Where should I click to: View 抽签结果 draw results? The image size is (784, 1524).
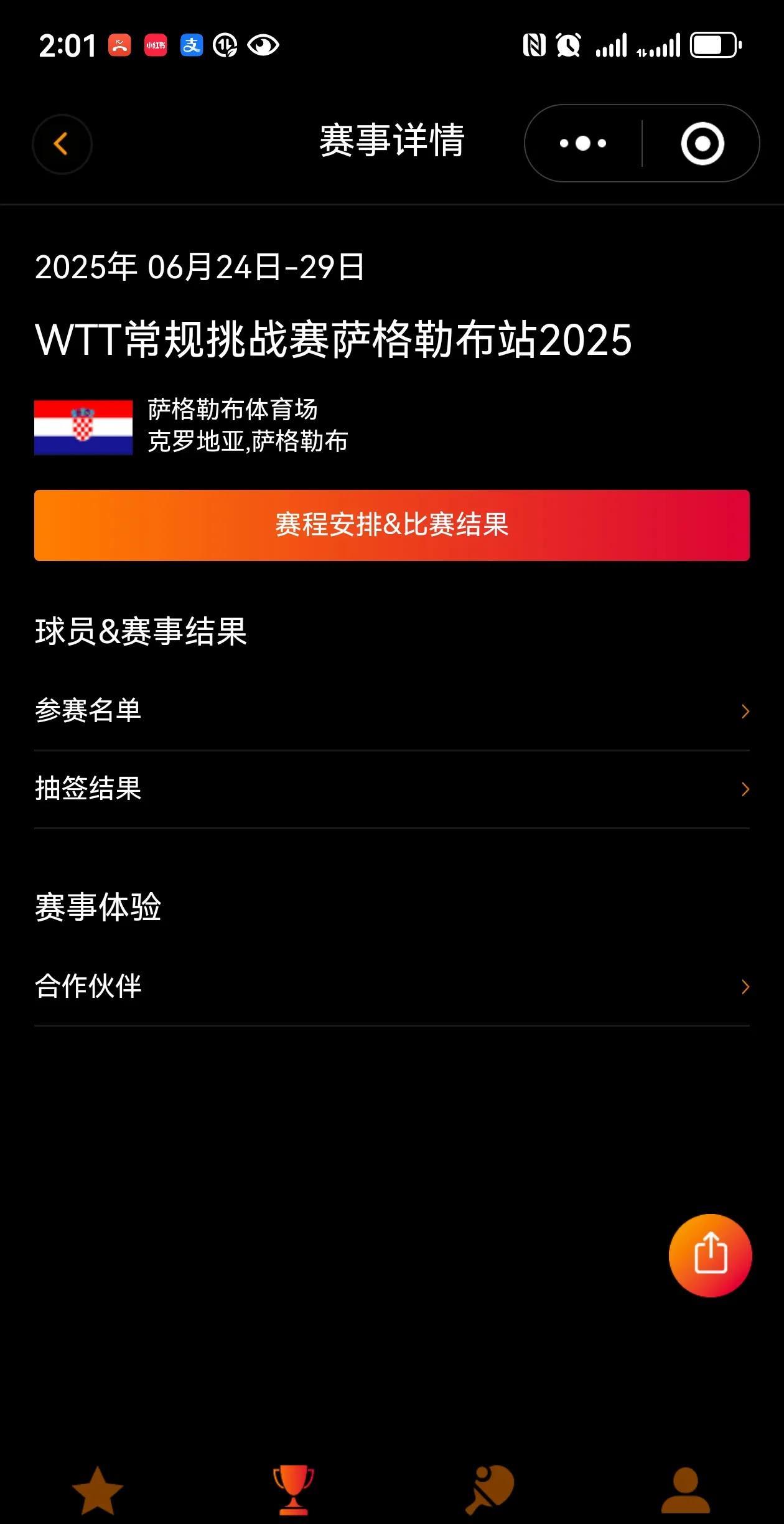click(x=392, y=789)
